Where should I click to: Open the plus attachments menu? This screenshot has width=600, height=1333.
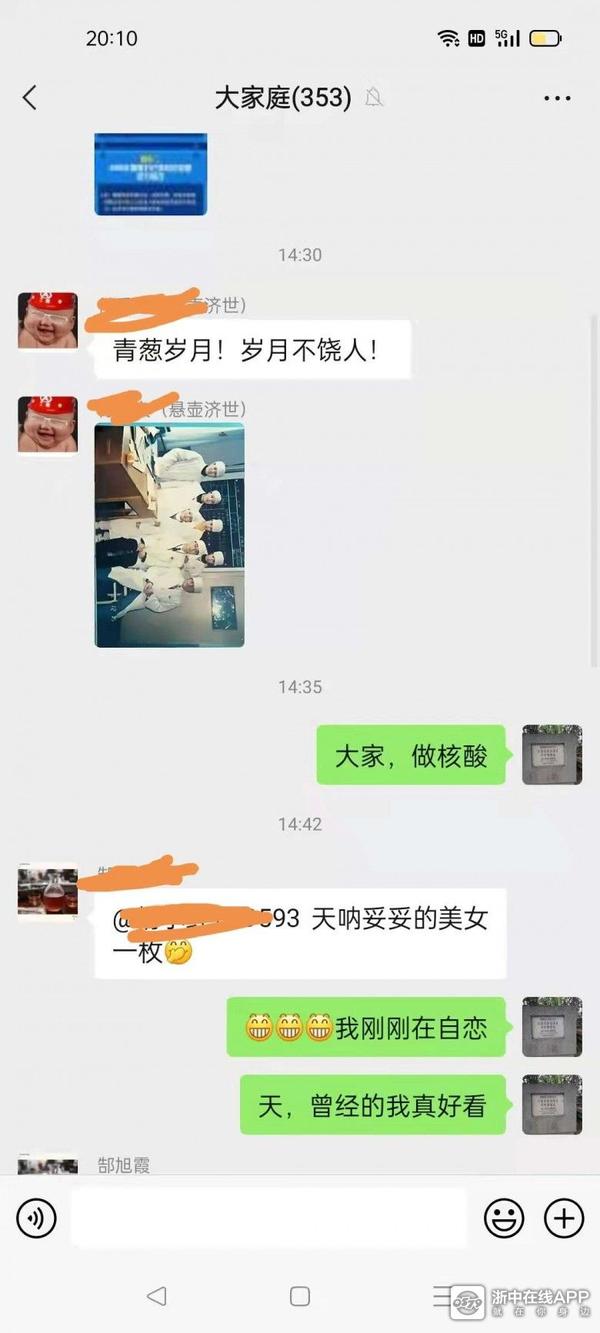(563, 1218)
